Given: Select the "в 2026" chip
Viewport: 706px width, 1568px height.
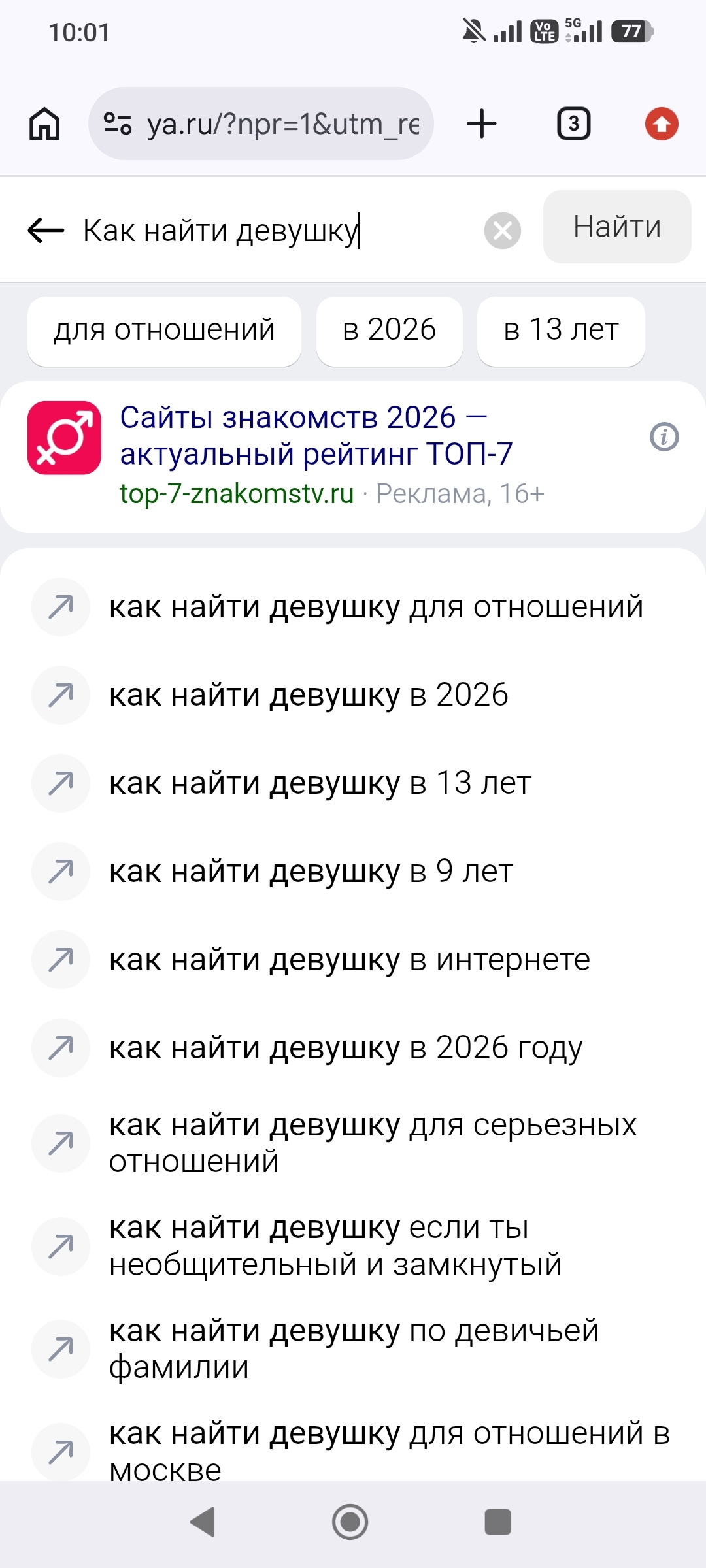Looking at the screenshot, I should (389, 331).
